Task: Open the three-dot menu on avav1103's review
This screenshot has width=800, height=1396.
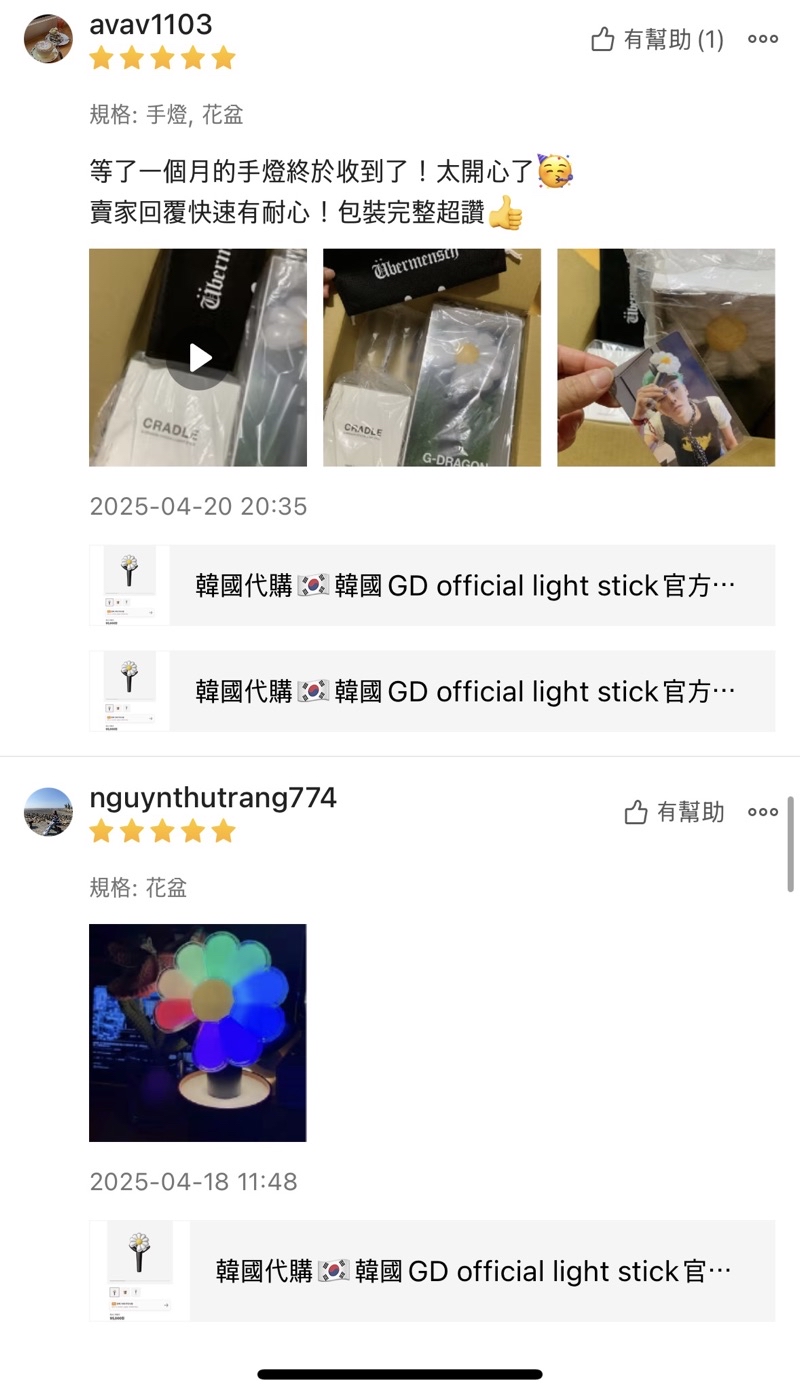Action: pyautogui.click(x=763, y=38)
